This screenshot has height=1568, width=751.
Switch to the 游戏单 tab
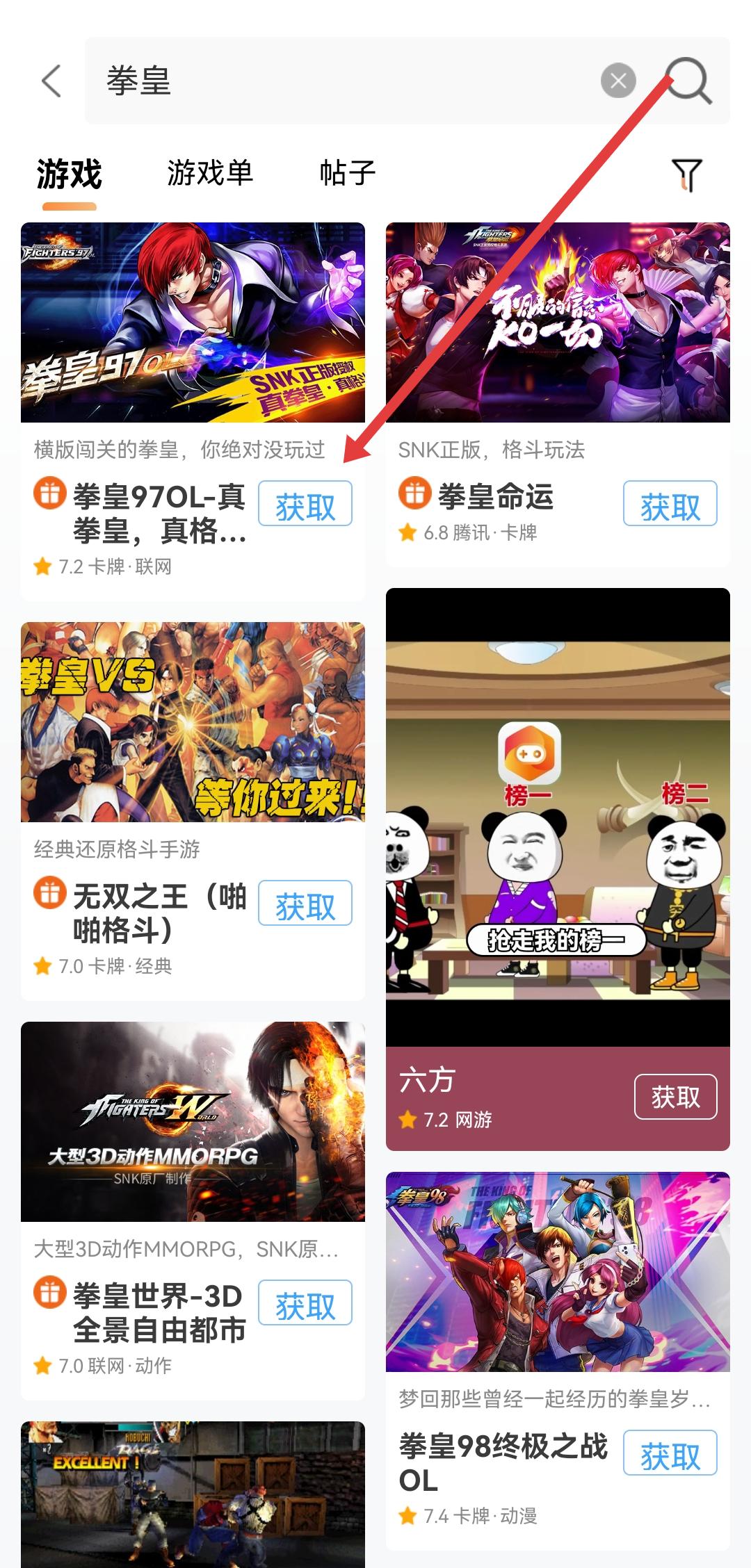pyautogui.click(x=209, y=173)
